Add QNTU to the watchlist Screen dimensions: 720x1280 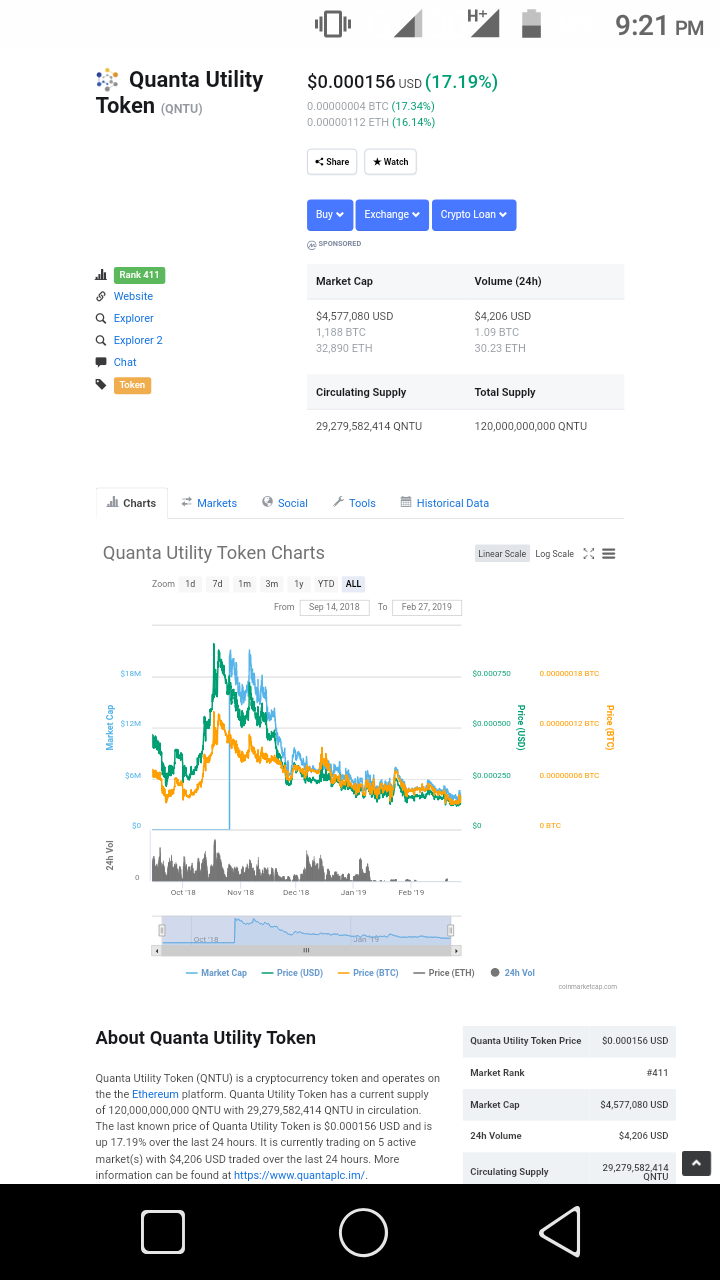click(x=390, y=162)
